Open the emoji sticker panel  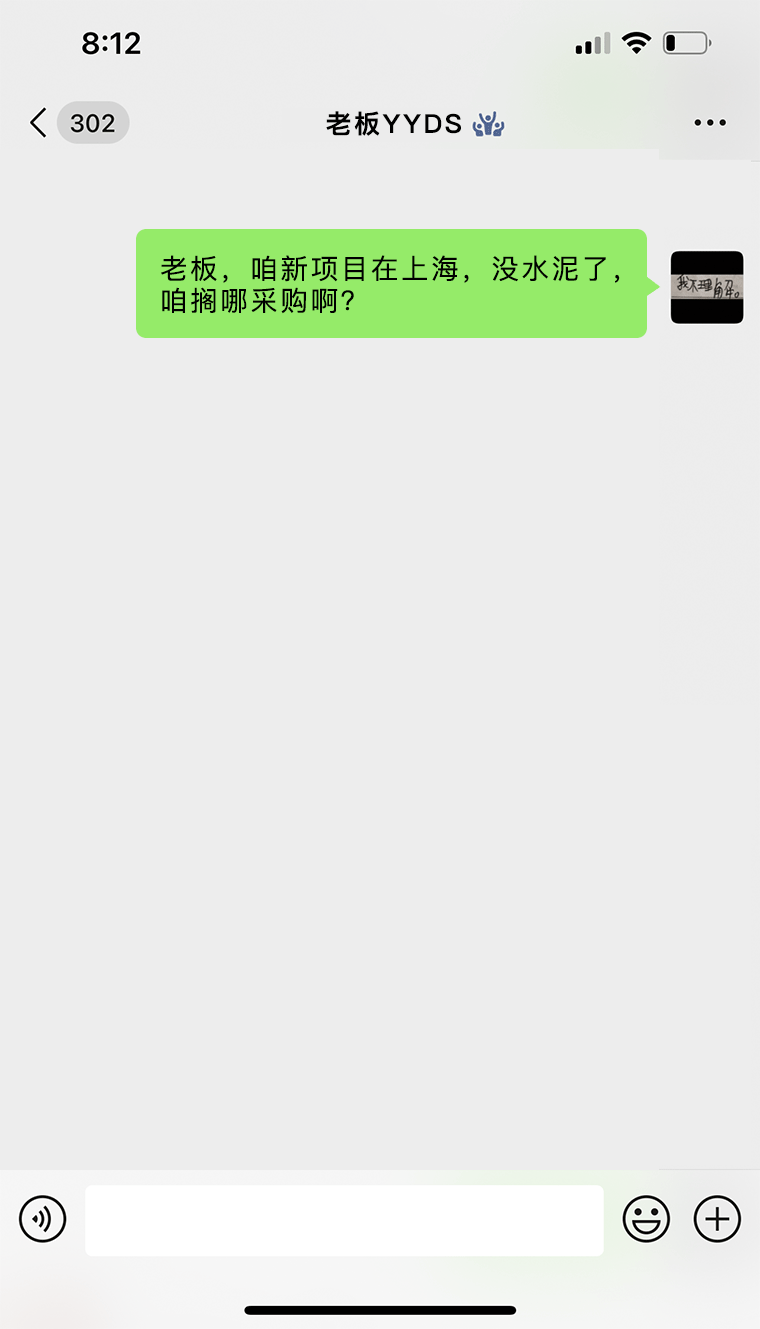tap(646, 1219)
